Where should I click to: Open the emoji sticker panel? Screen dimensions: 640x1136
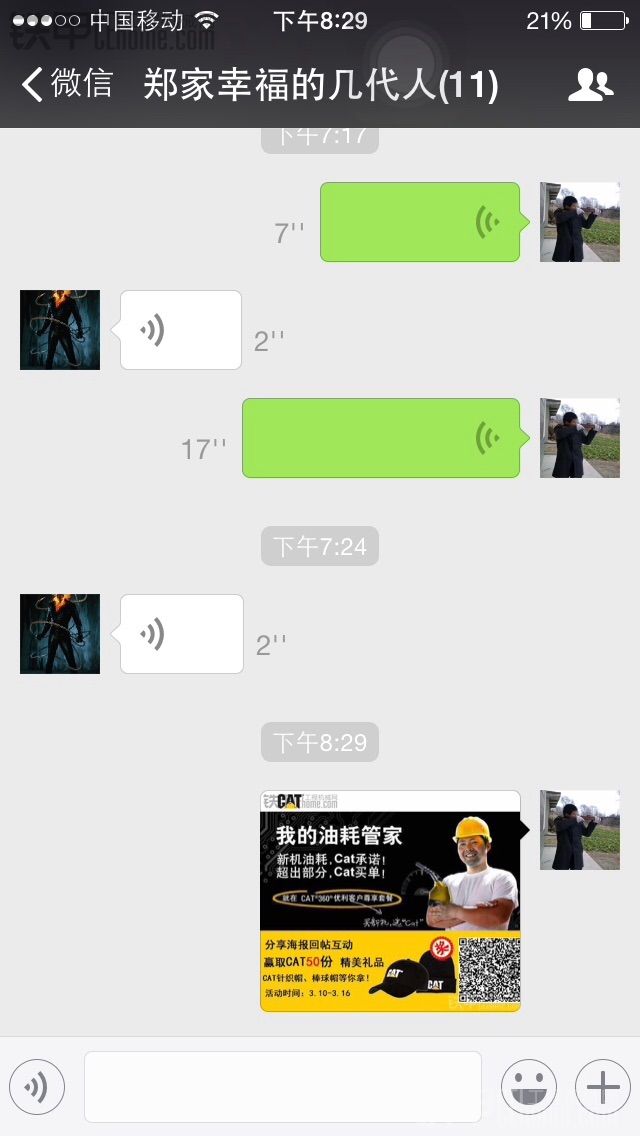[529, 1087]
